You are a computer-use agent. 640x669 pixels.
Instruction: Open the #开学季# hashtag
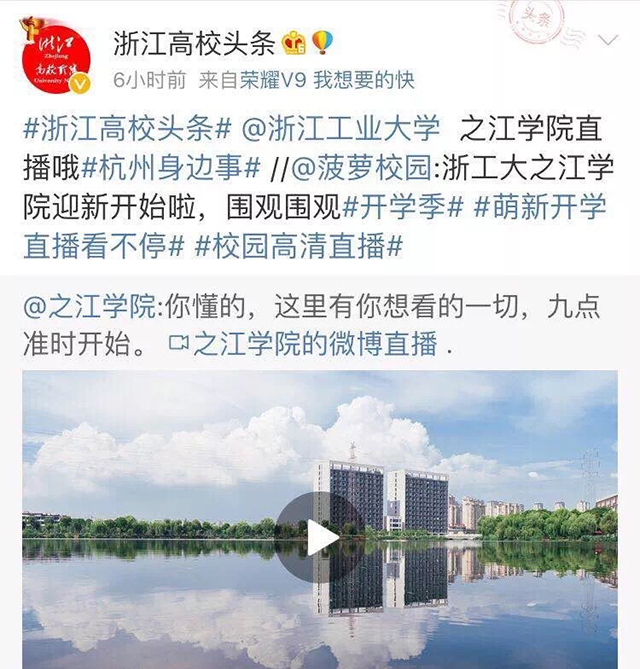click(x=404, y=206)
